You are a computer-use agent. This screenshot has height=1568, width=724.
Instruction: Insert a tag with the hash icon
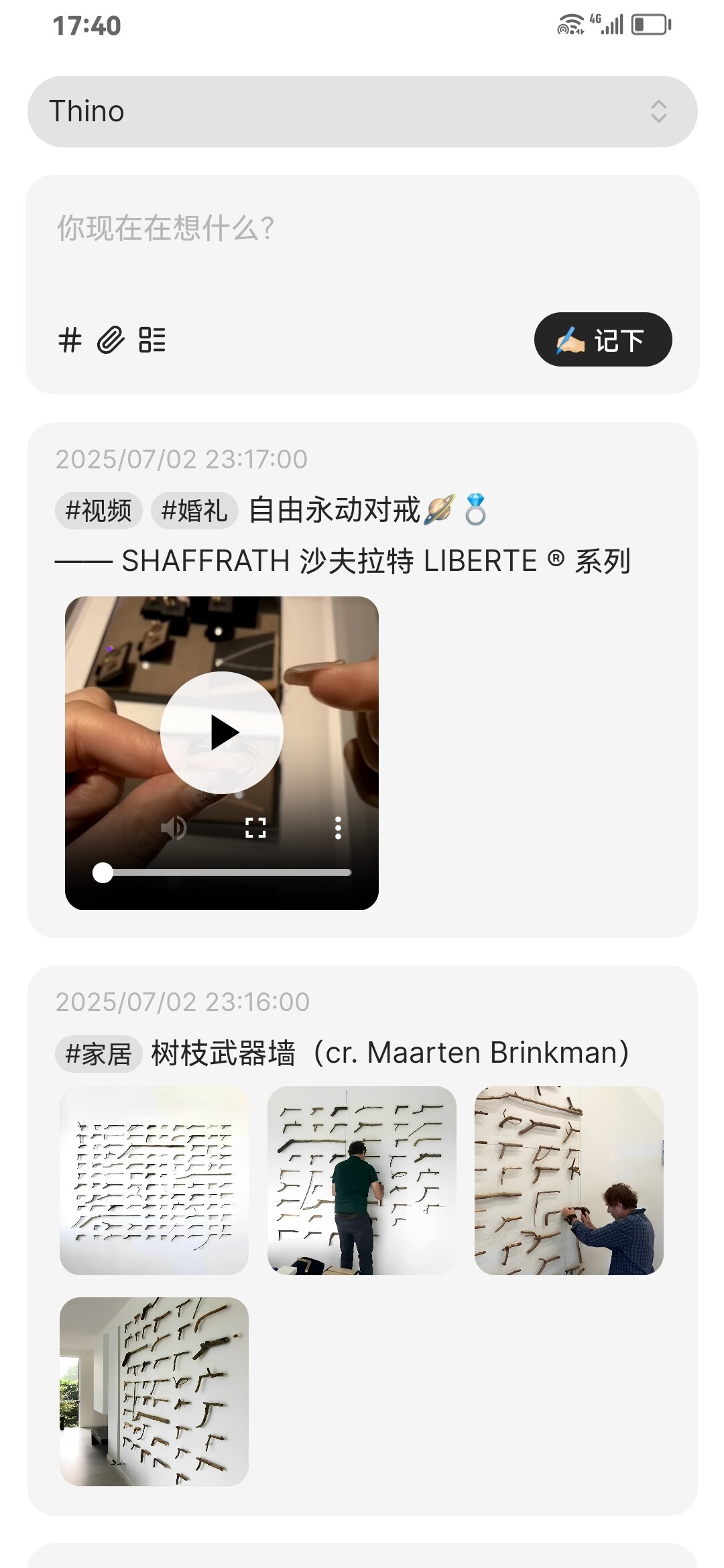click(x=70, y=340)
